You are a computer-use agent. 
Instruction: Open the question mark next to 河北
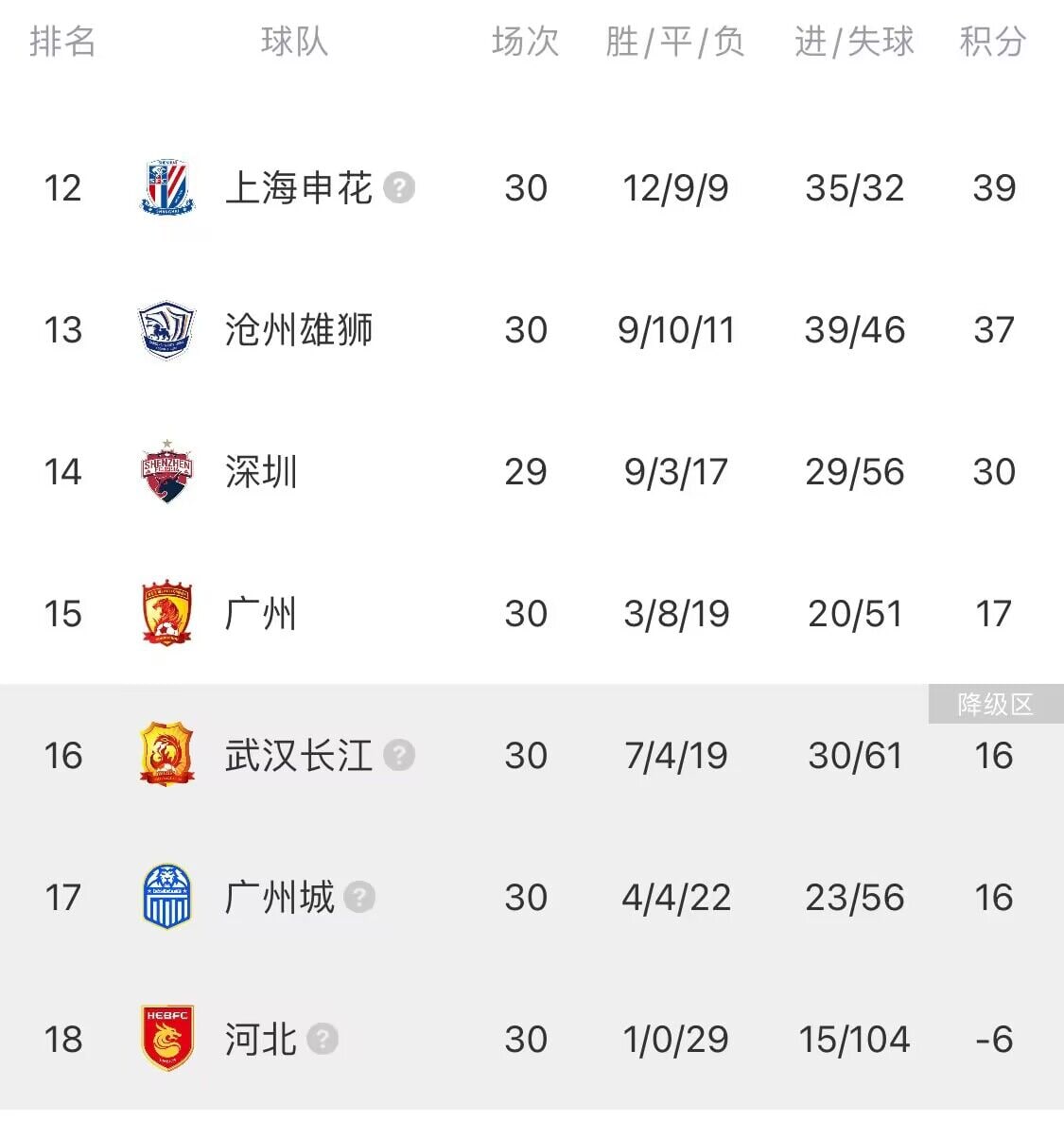(x=323, y=1040)
